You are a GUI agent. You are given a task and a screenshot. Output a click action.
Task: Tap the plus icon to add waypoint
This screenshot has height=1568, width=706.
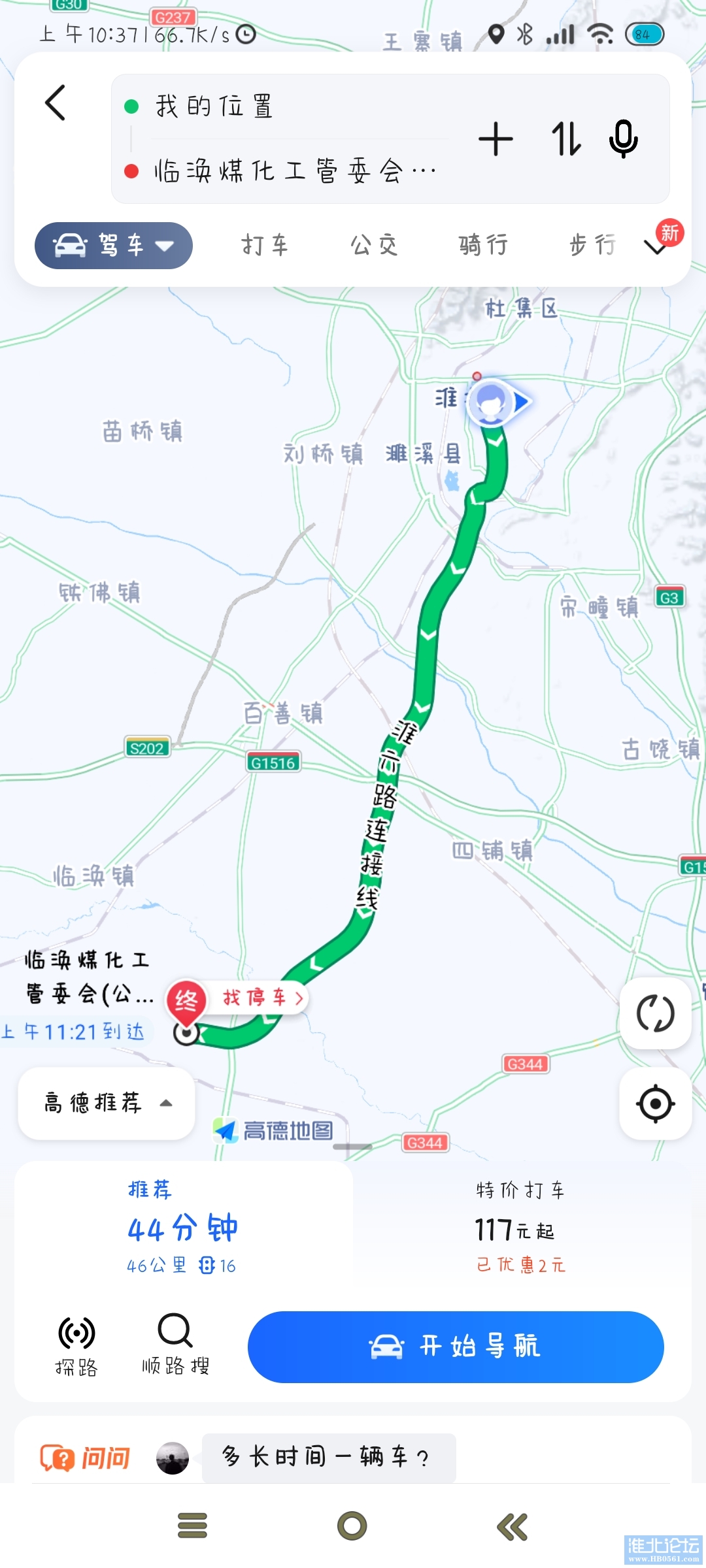[x=495, y=139]
